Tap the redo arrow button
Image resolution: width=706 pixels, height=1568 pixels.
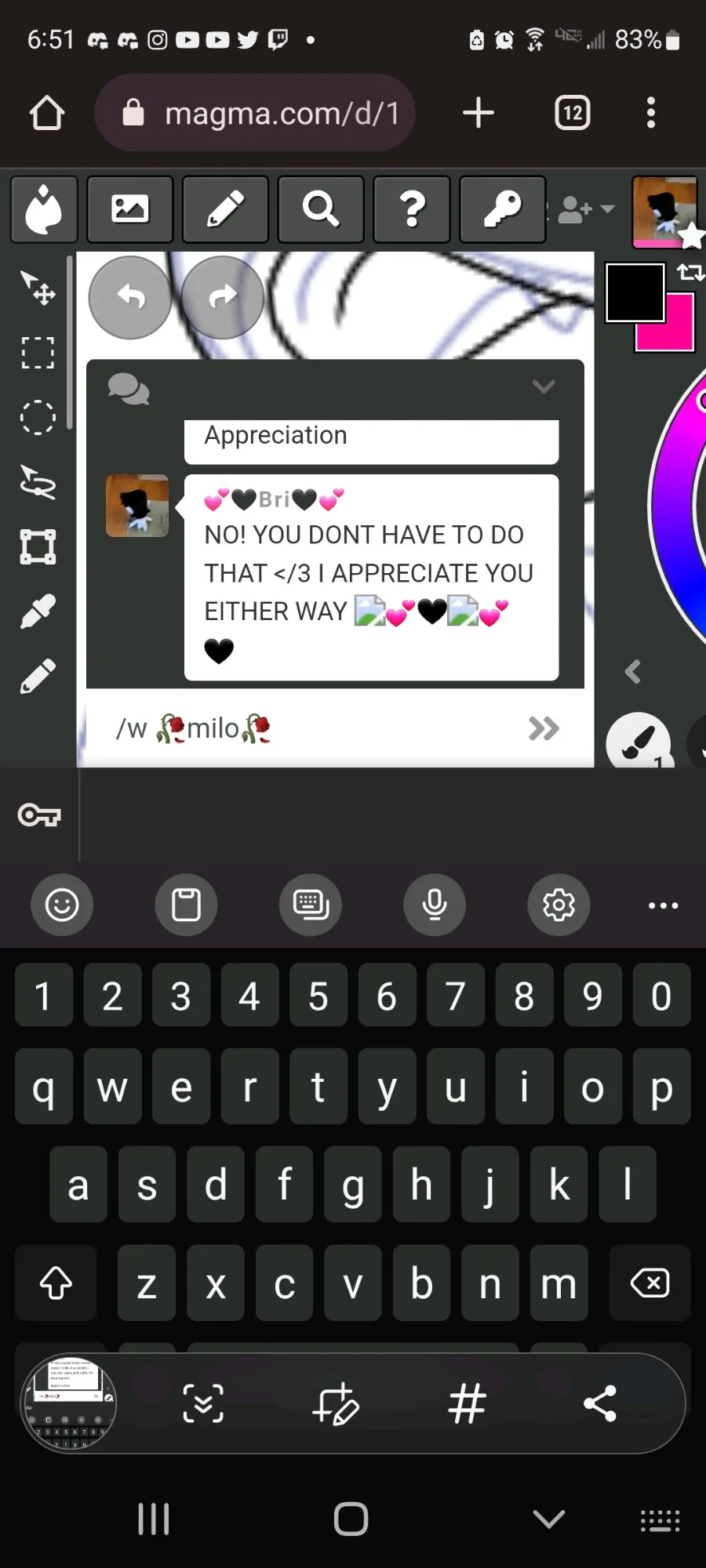(x=223, y=297)
